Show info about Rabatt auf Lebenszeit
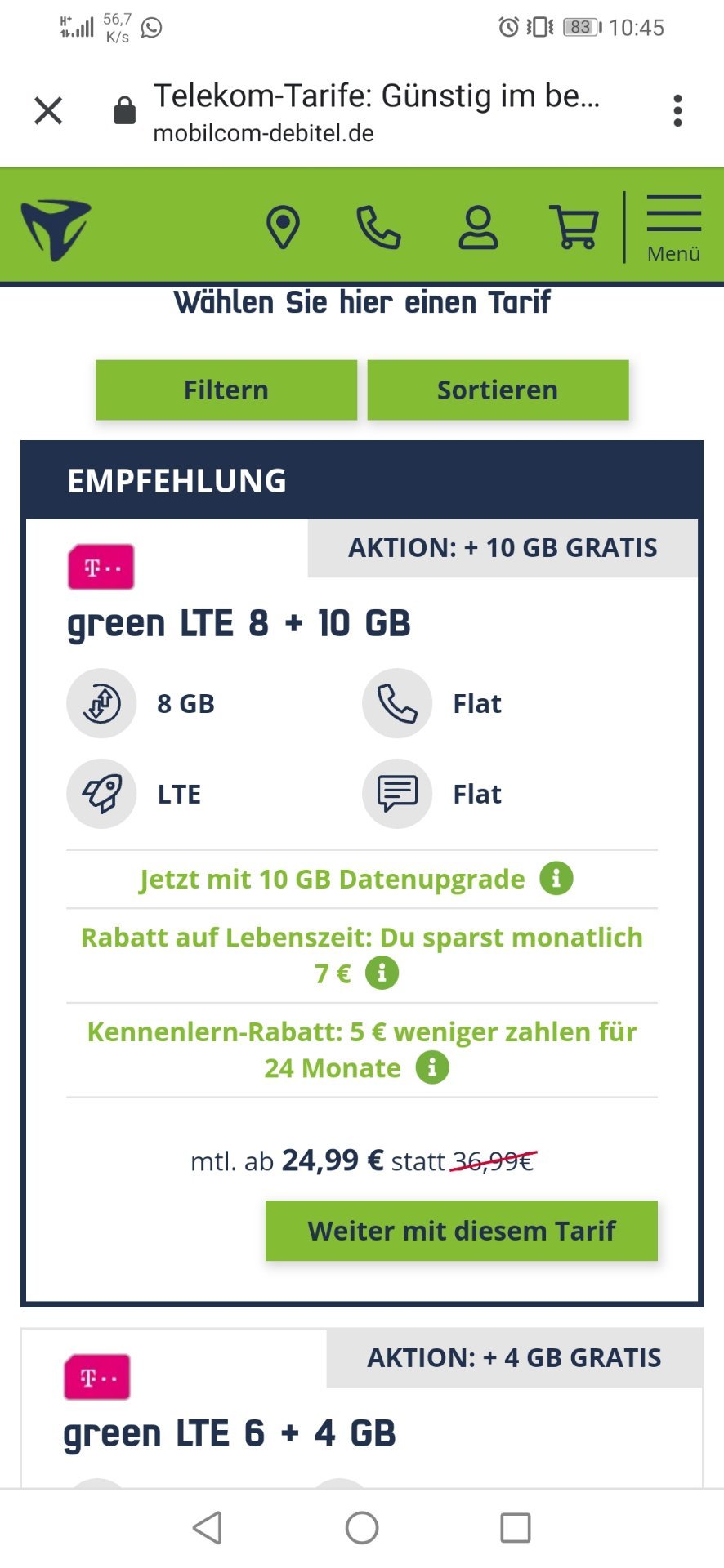724x1568 pixels. [x=382, y=973]
